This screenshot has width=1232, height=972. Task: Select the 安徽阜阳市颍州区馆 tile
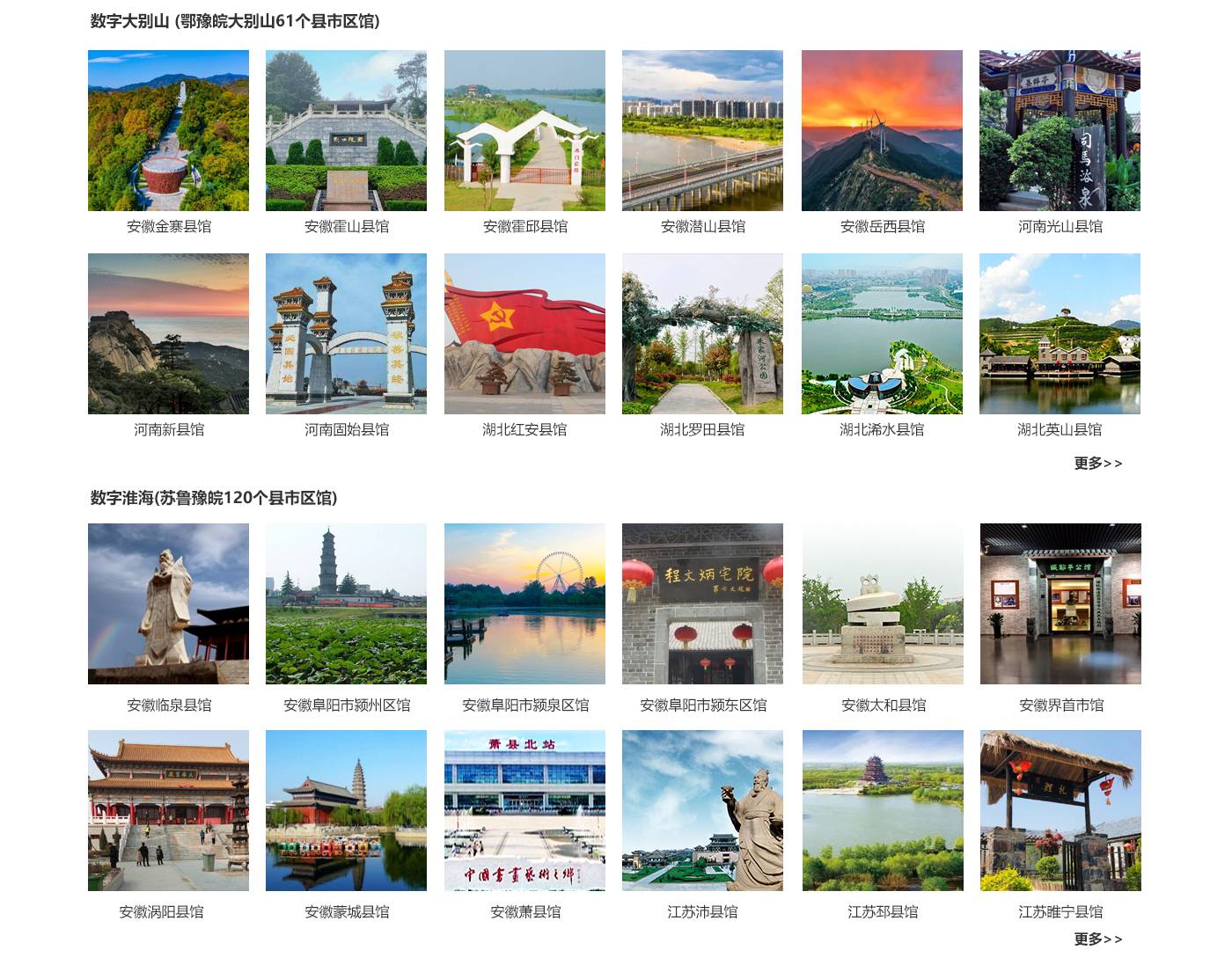pyautogui.click(x=346, y=604)
